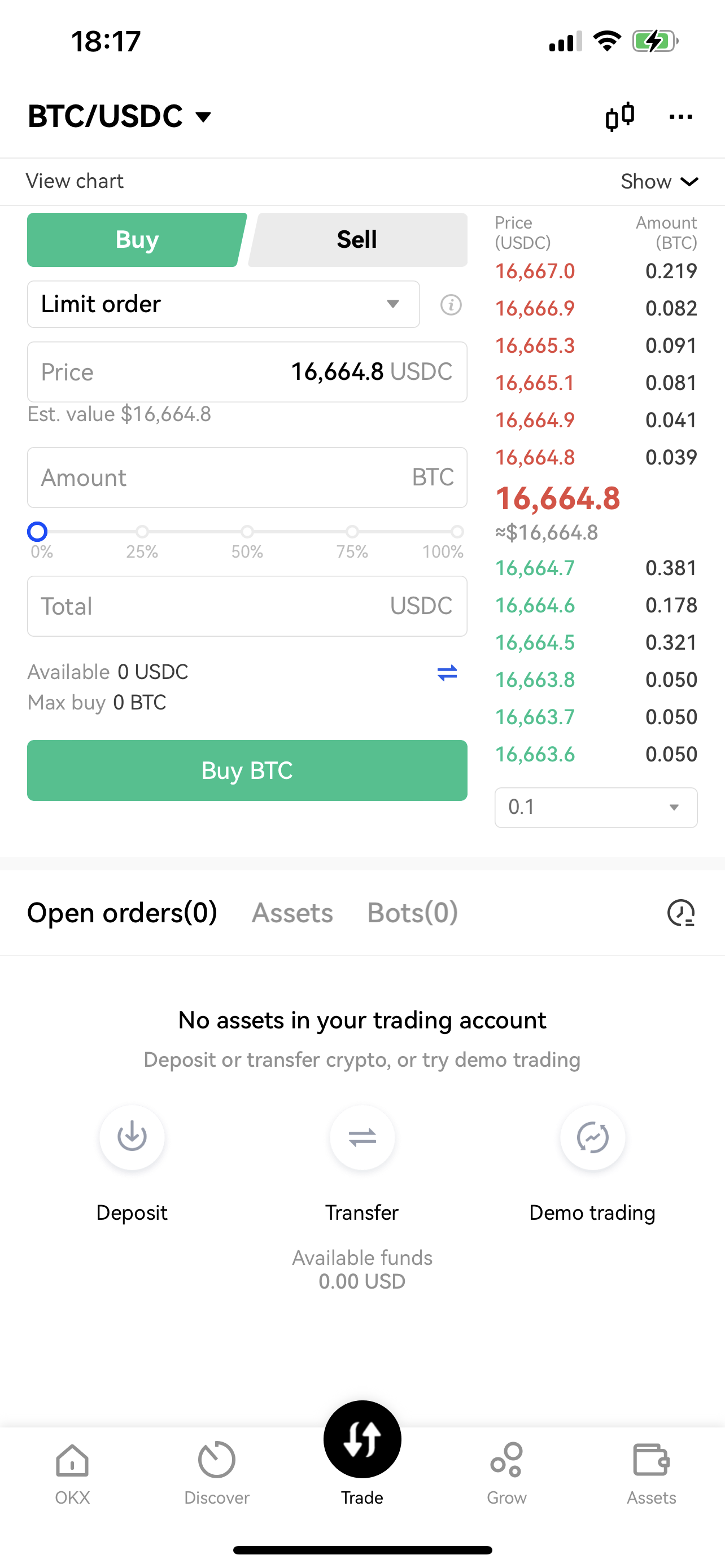Open order history clock icon
The height and width of the screenshot is (1568, 725).
click(x=680, y=913)
